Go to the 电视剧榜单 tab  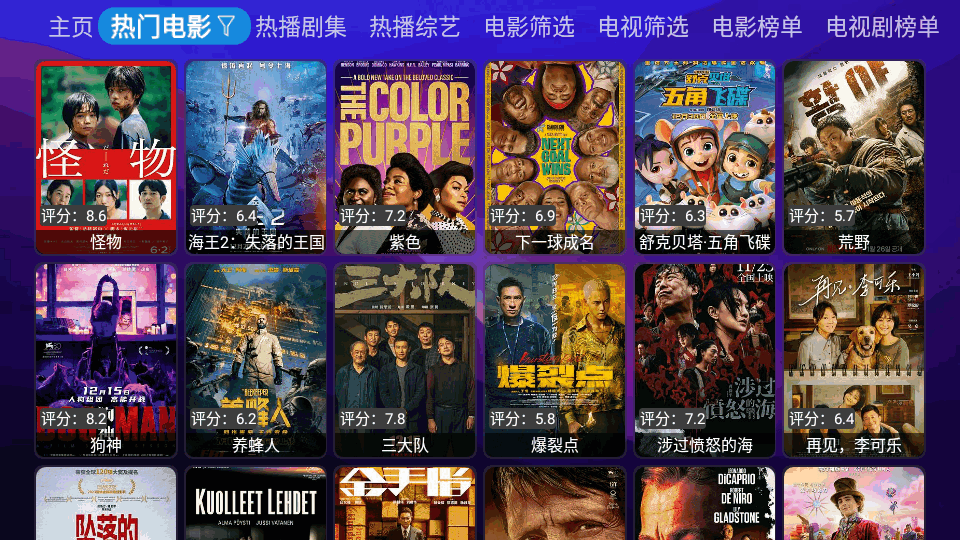coord(882,27)
